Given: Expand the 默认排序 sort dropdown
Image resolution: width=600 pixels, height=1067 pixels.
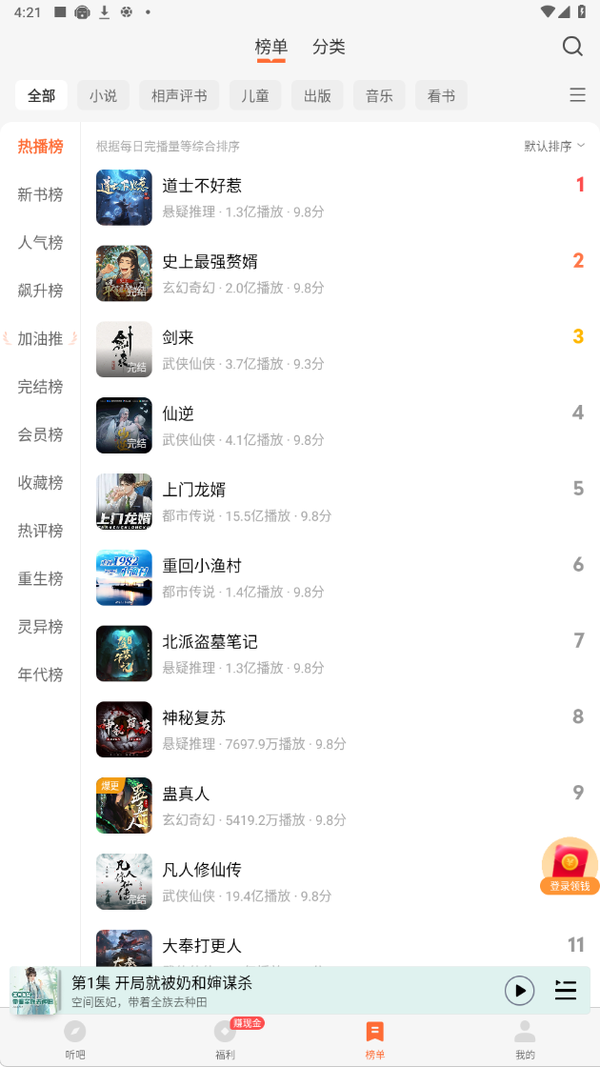Looking at the screenshot, I should coord(554,146).
